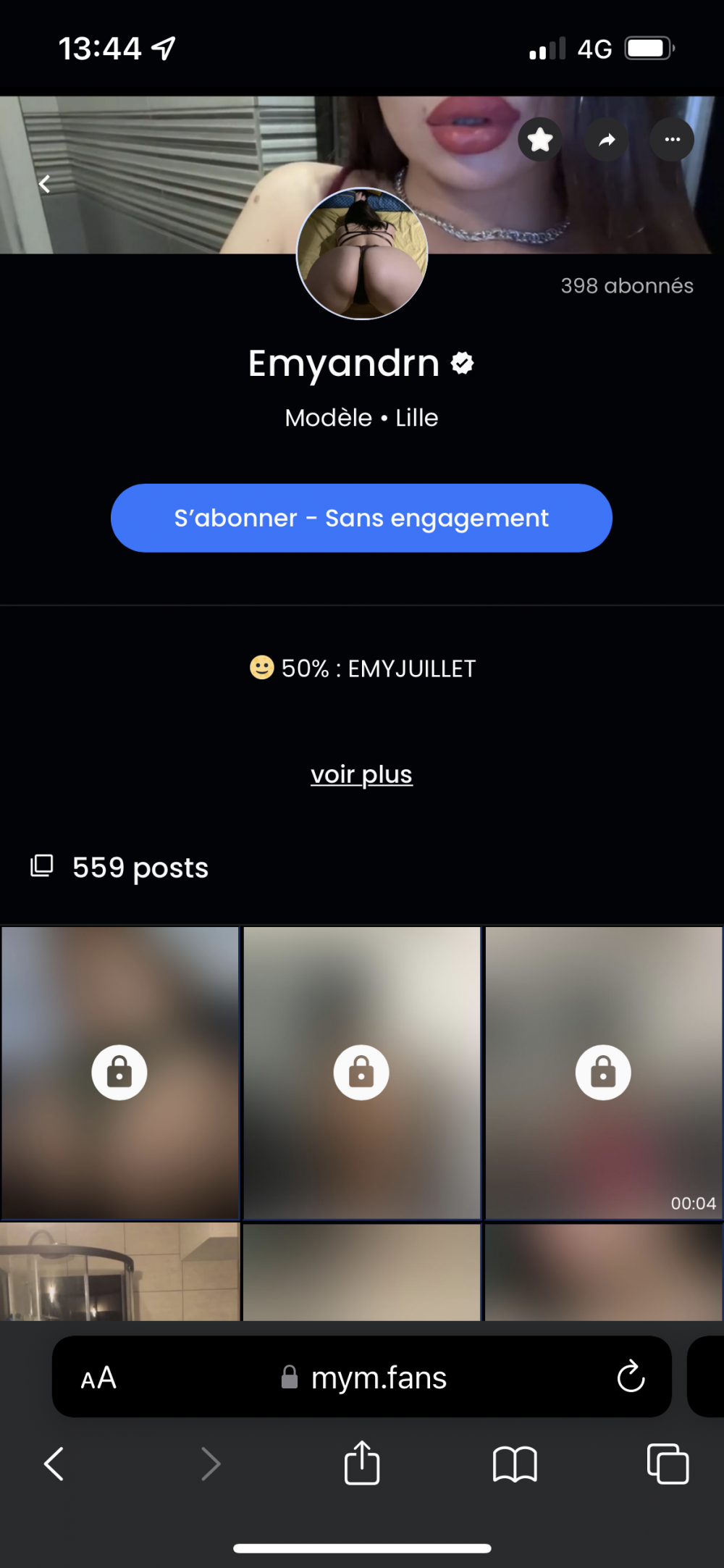The image size is (724, 1568).
Task: Go back using the profile header arrow
Action: coord(45,184)
